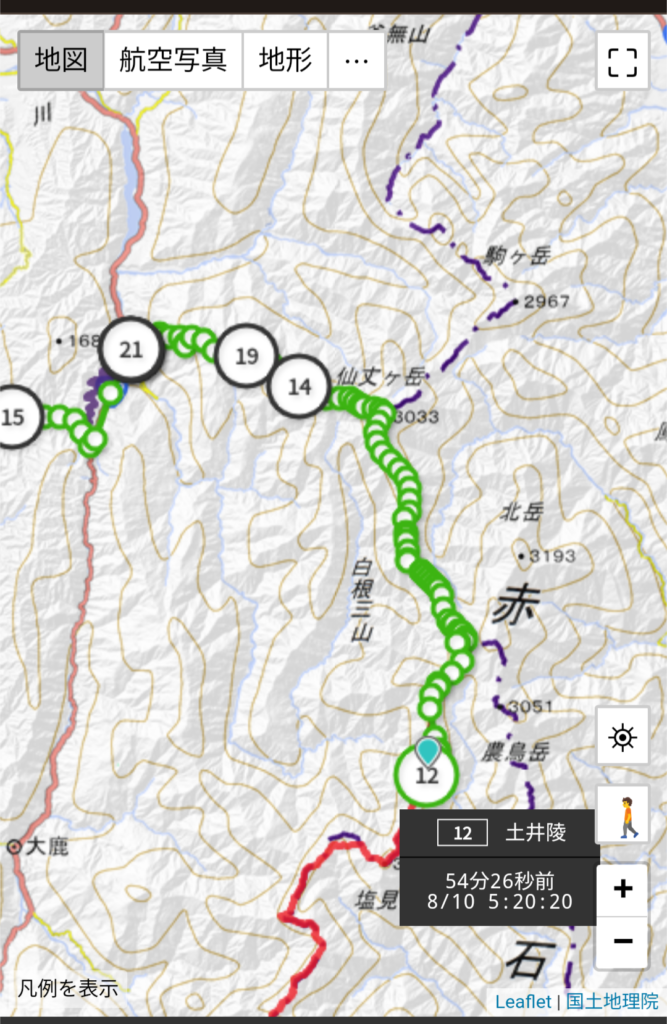Select the 地形 terrain layer
The height and width of the screenshot is (1024, 667).
click(285, 60)
